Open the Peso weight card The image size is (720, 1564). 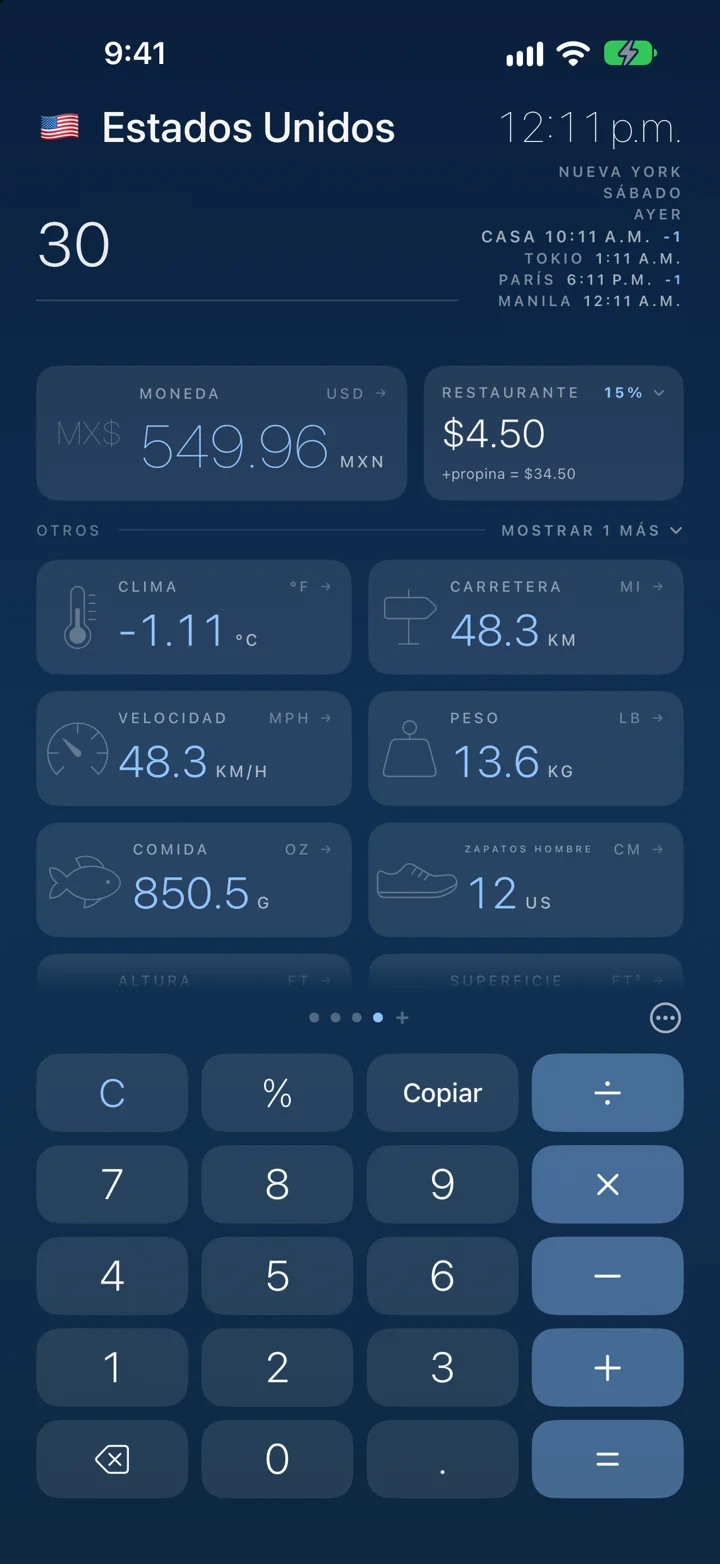click(x=526, y=748)
